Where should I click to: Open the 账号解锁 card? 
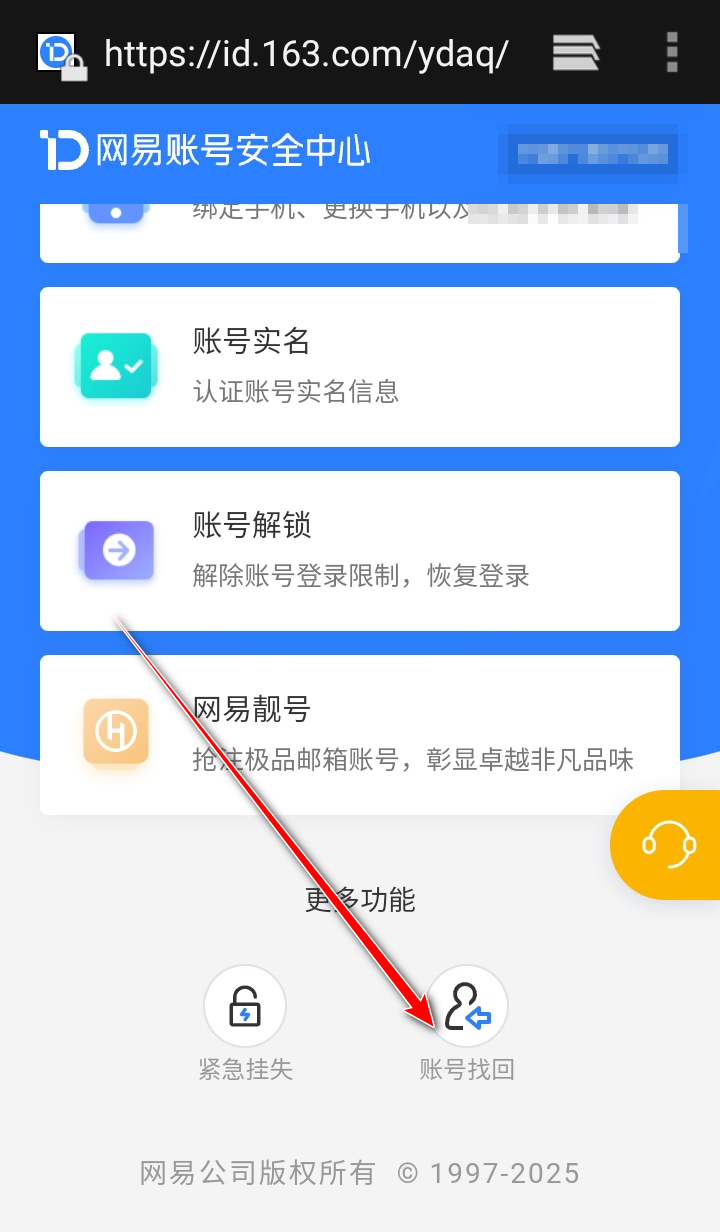[x=360, y=551]
